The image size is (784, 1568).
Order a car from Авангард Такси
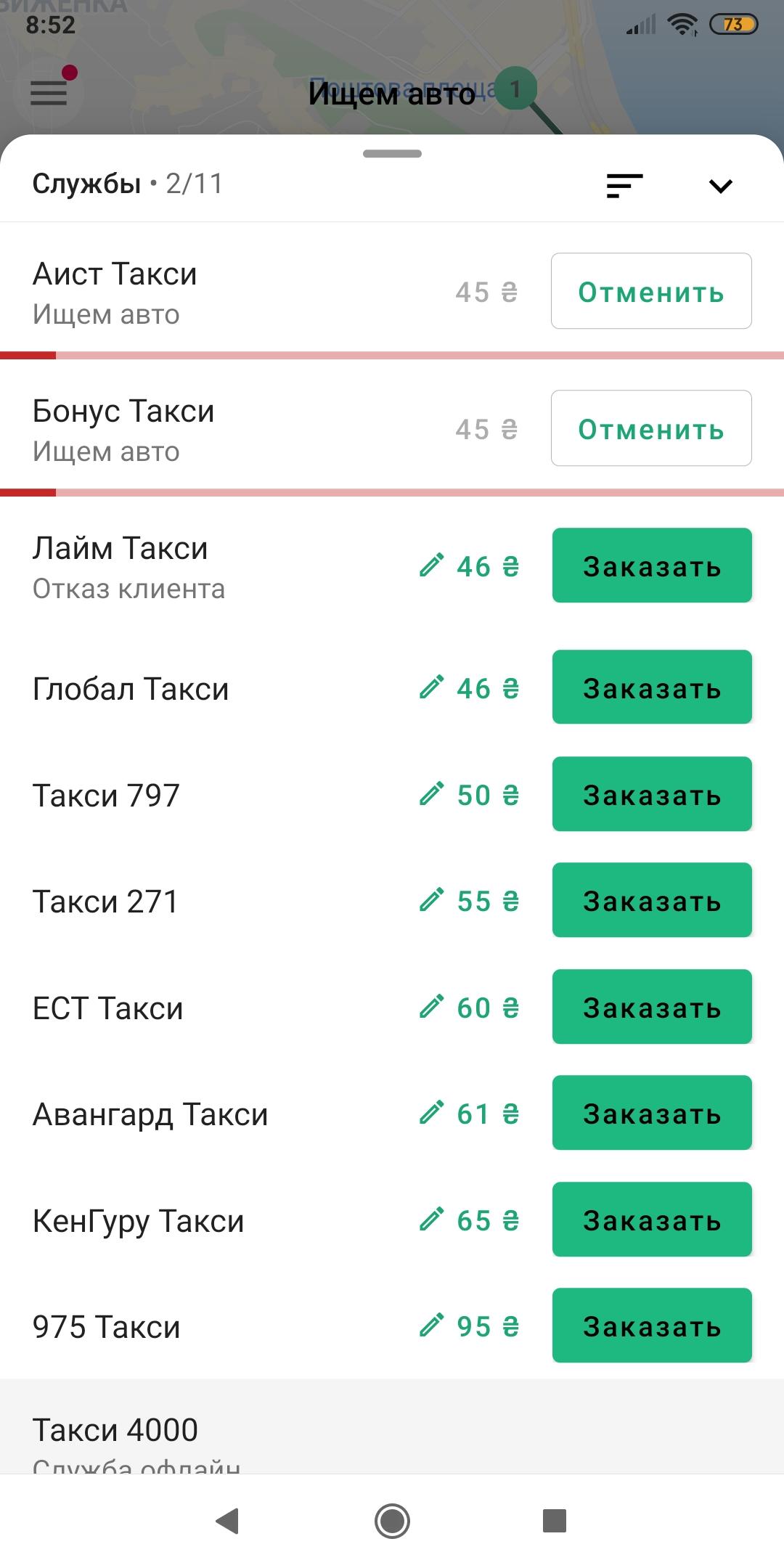click(652, 1113)
